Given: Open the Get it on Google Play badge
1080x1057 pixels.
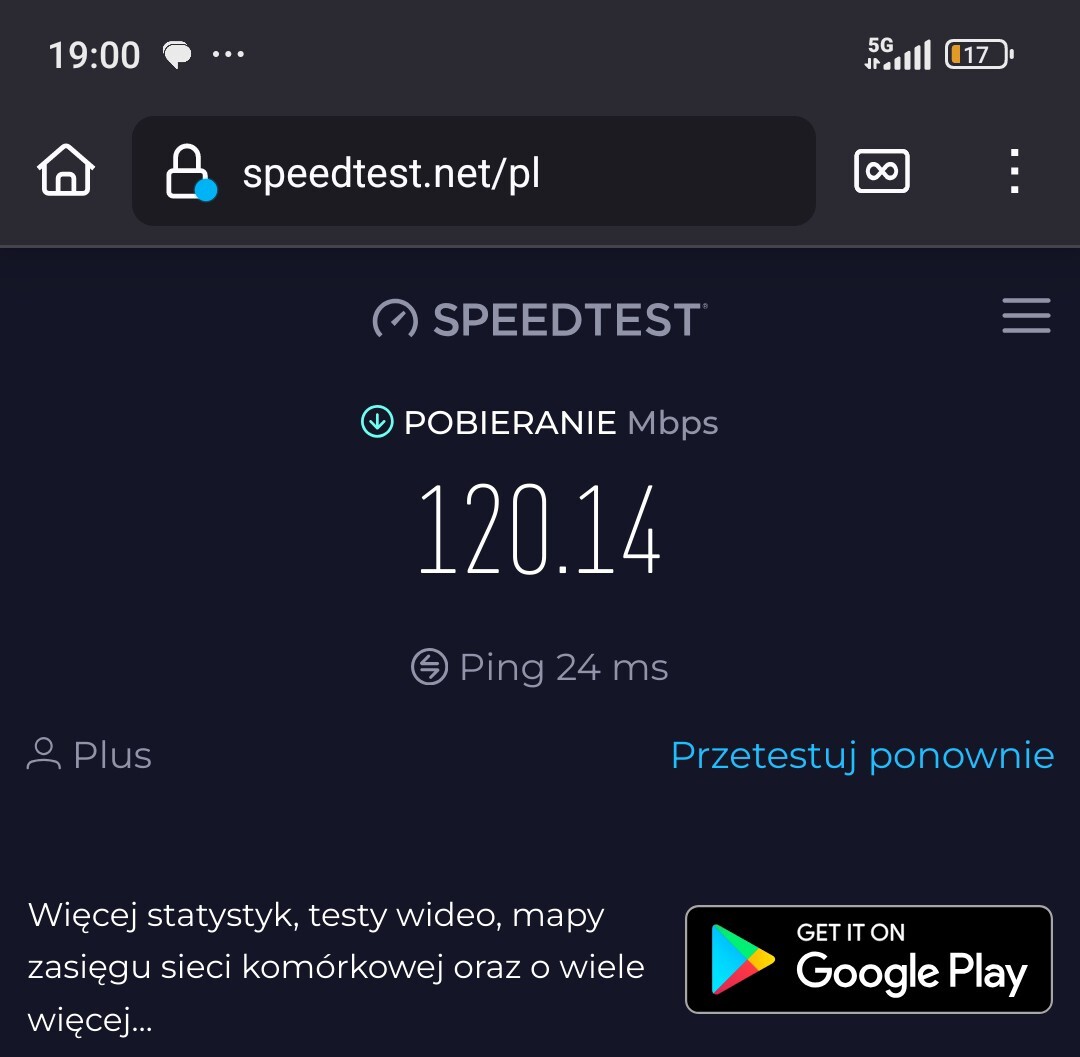Looking at the screenshot, I should pyautogui.click(x=868, y=959).
